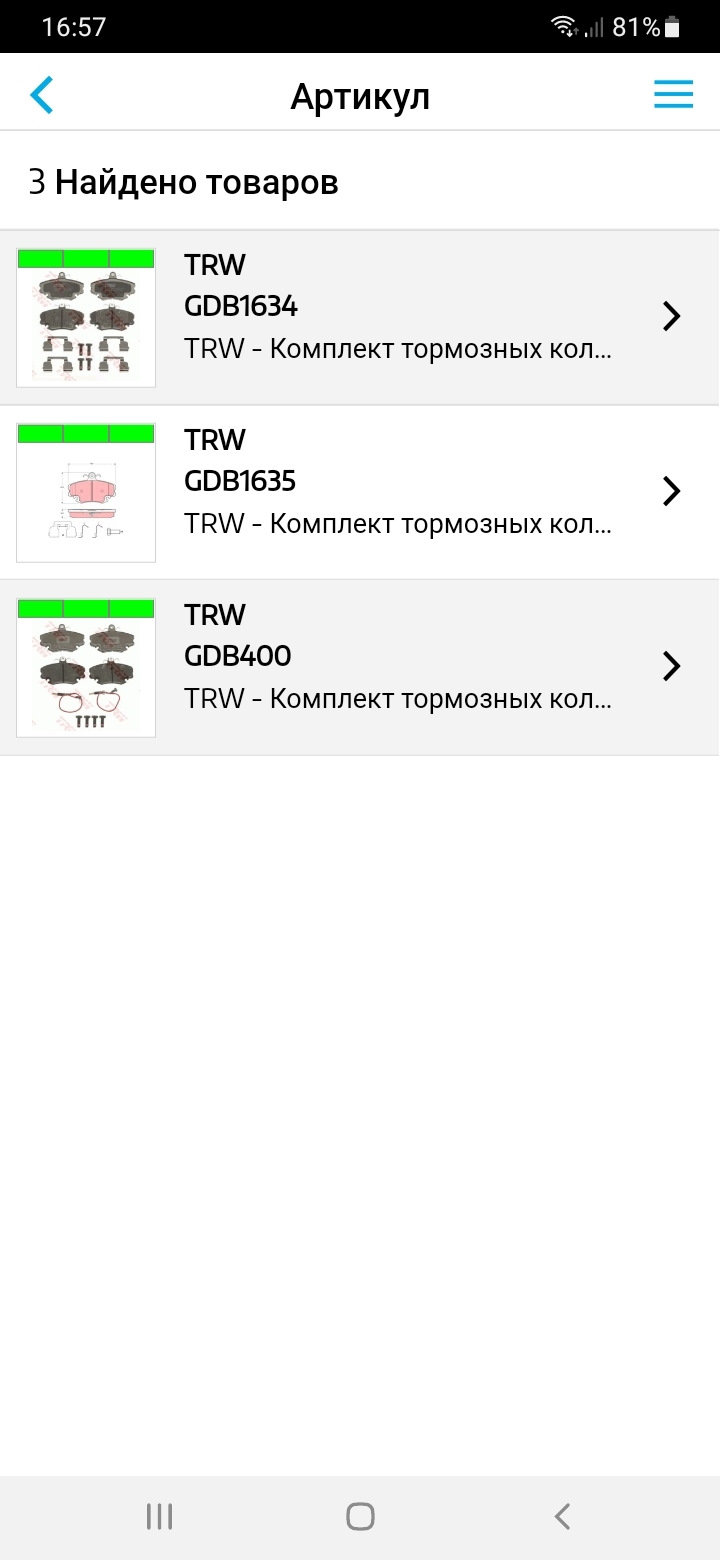
Task: Go back using the blue arrow
Action: coord(42,96)
